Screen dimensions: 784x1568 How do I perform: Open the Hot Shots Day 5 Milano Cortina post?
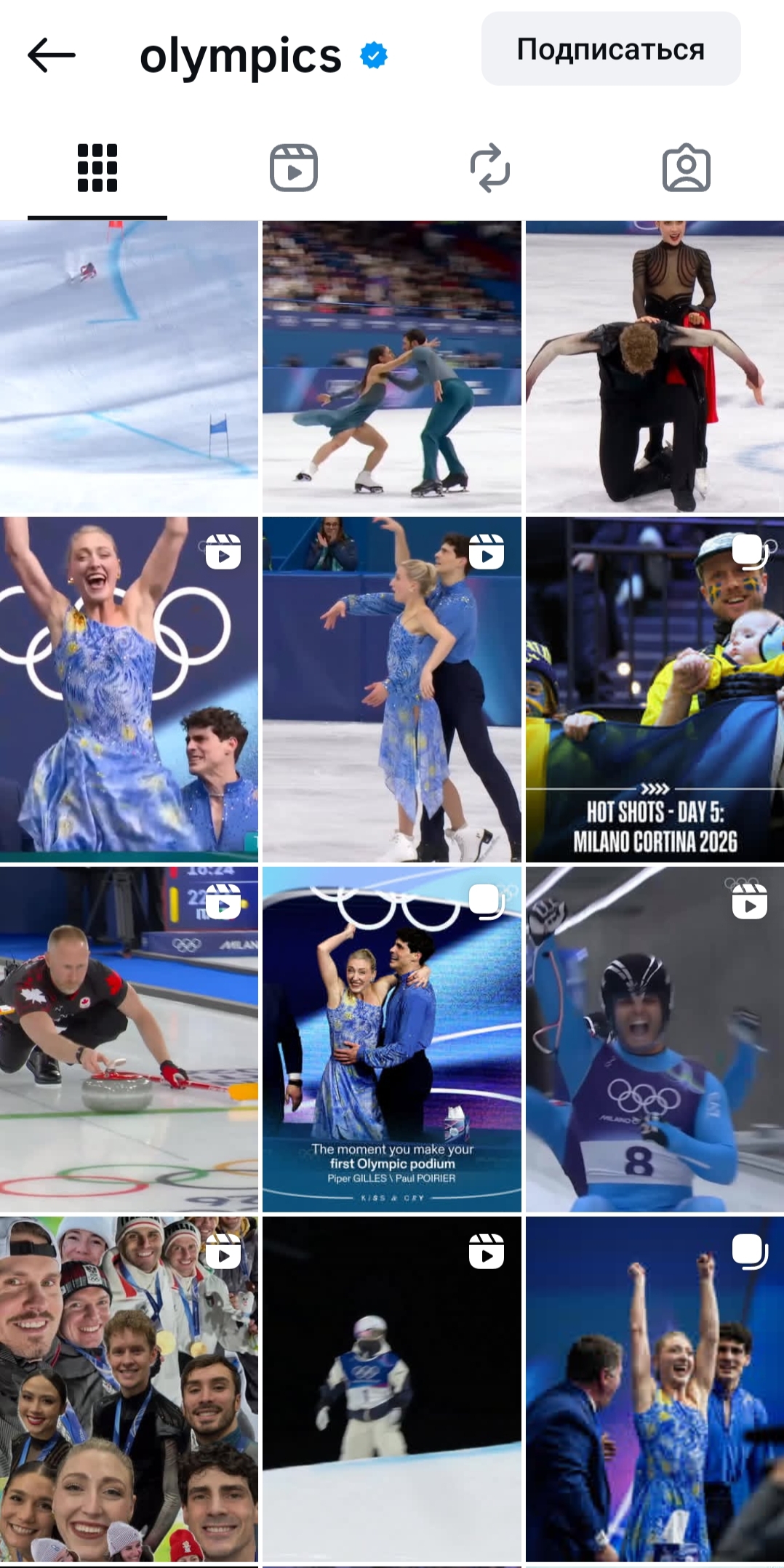tap(655, 689)
